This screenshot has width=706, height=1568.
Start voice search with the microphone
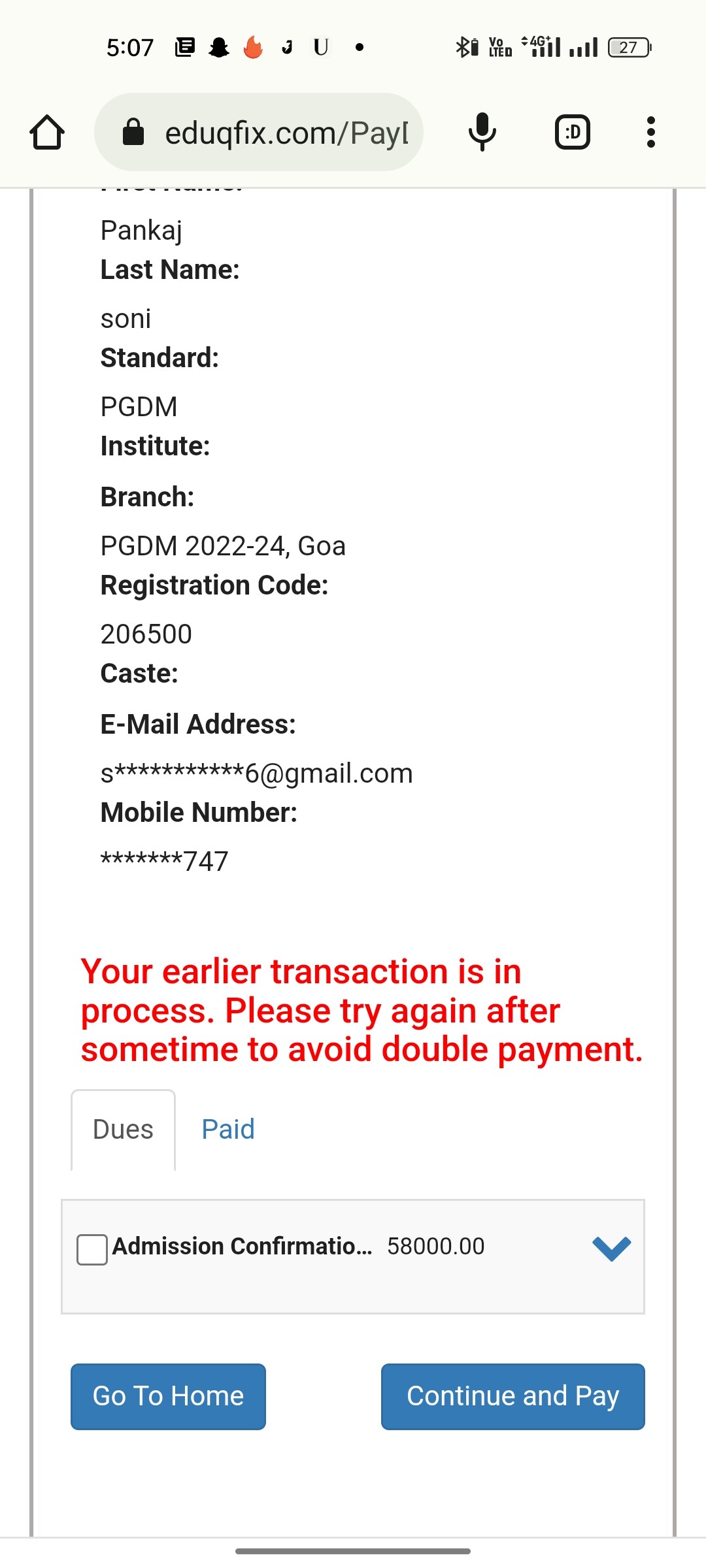tap(482, 133)
